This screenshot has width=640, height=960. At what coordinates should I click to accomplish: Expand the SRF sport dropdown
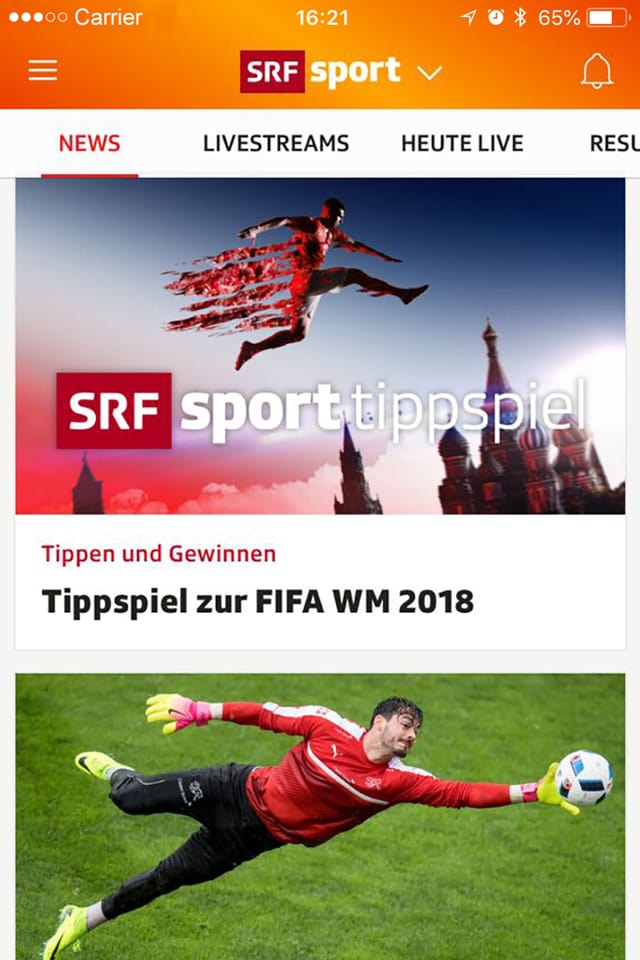[429, 72]
